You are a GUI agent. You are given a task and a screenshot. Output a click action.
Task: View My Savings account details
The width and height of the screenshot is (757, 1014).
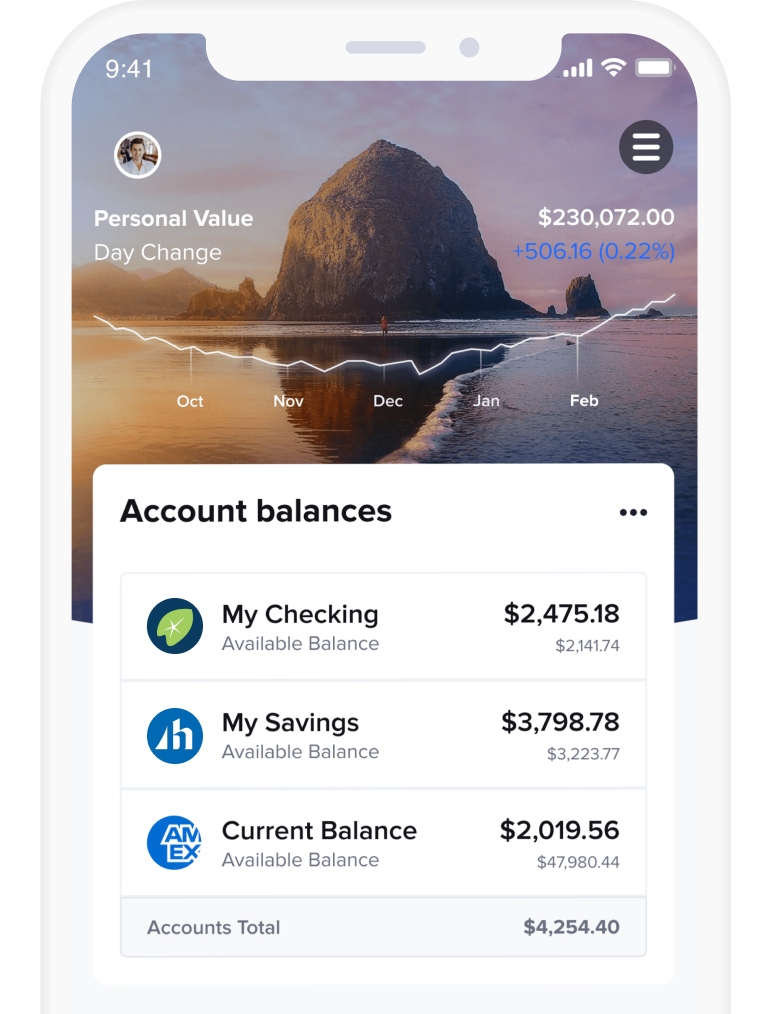coord(383,735)
